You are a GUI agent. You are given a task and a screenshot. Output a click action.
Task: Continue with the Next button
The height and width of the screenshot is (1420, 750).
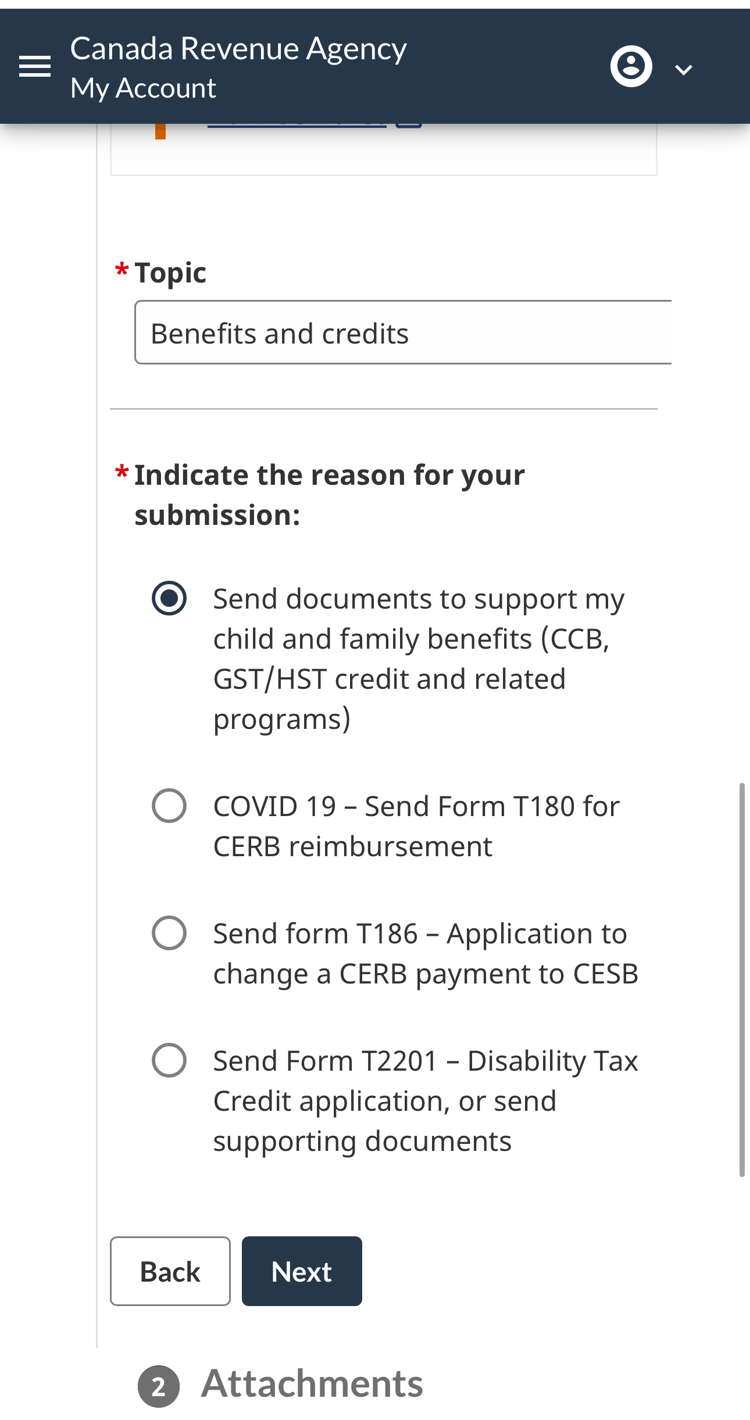click(x=301, y=1271)
